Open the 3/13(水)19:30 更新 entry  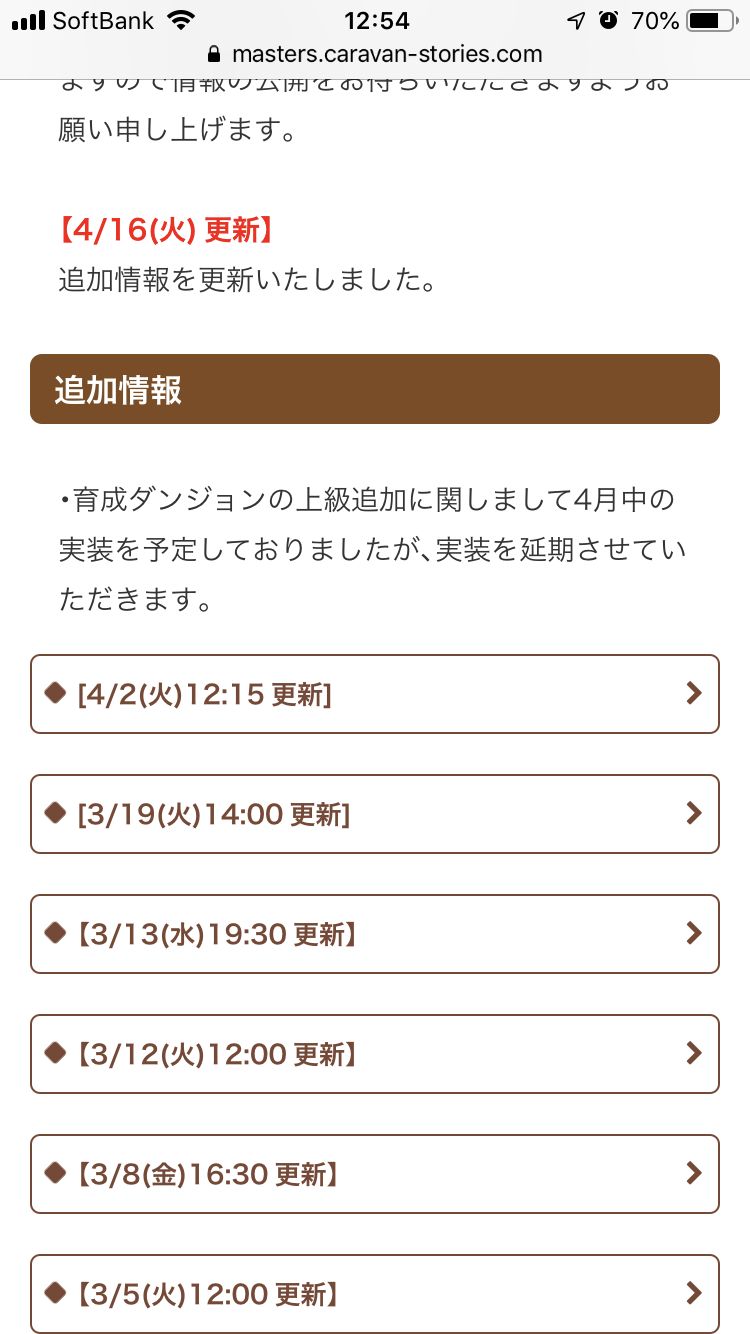pyautogui.click(x=374, y=934)
